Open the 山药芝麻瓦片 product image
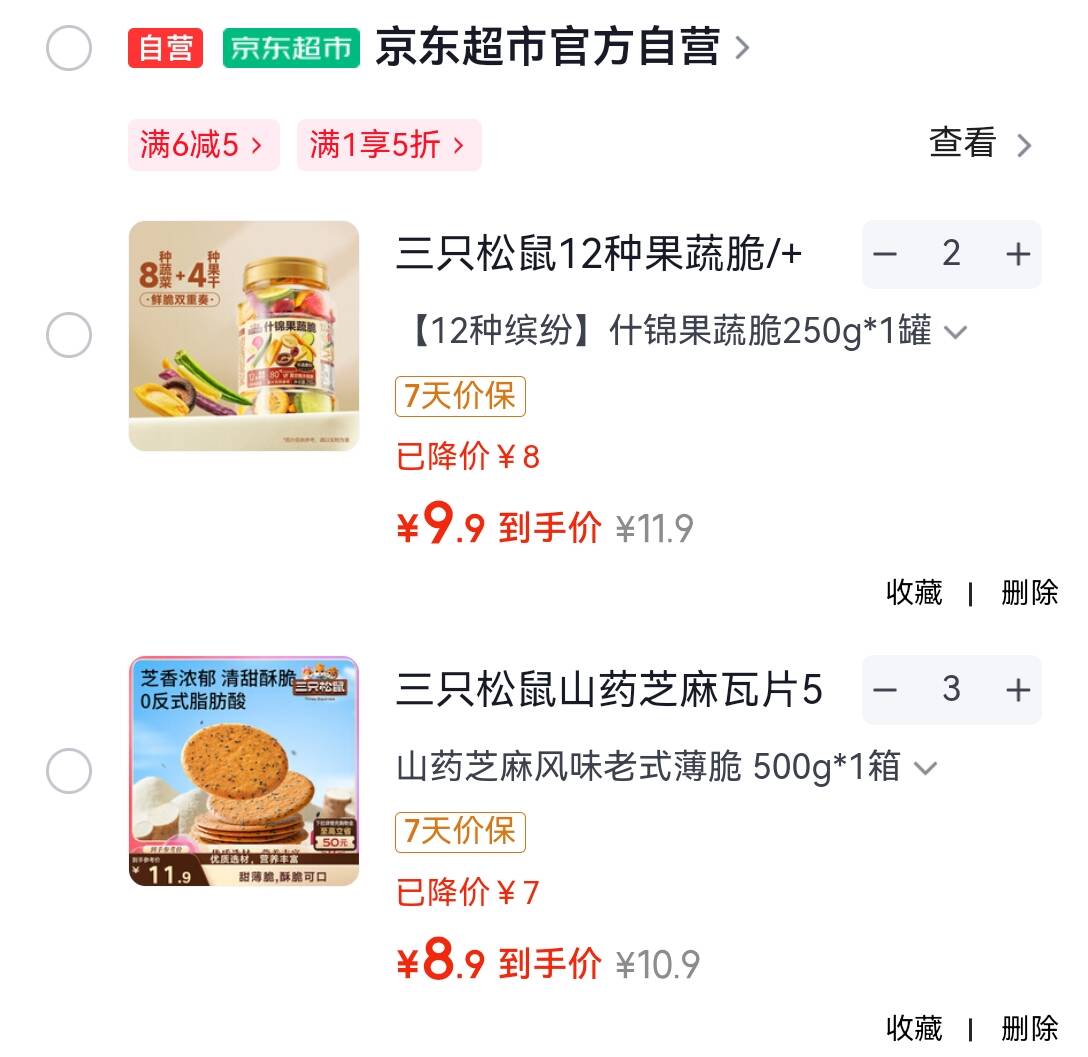This screenshot has width=1088, height=1057. tap(244, 770)
